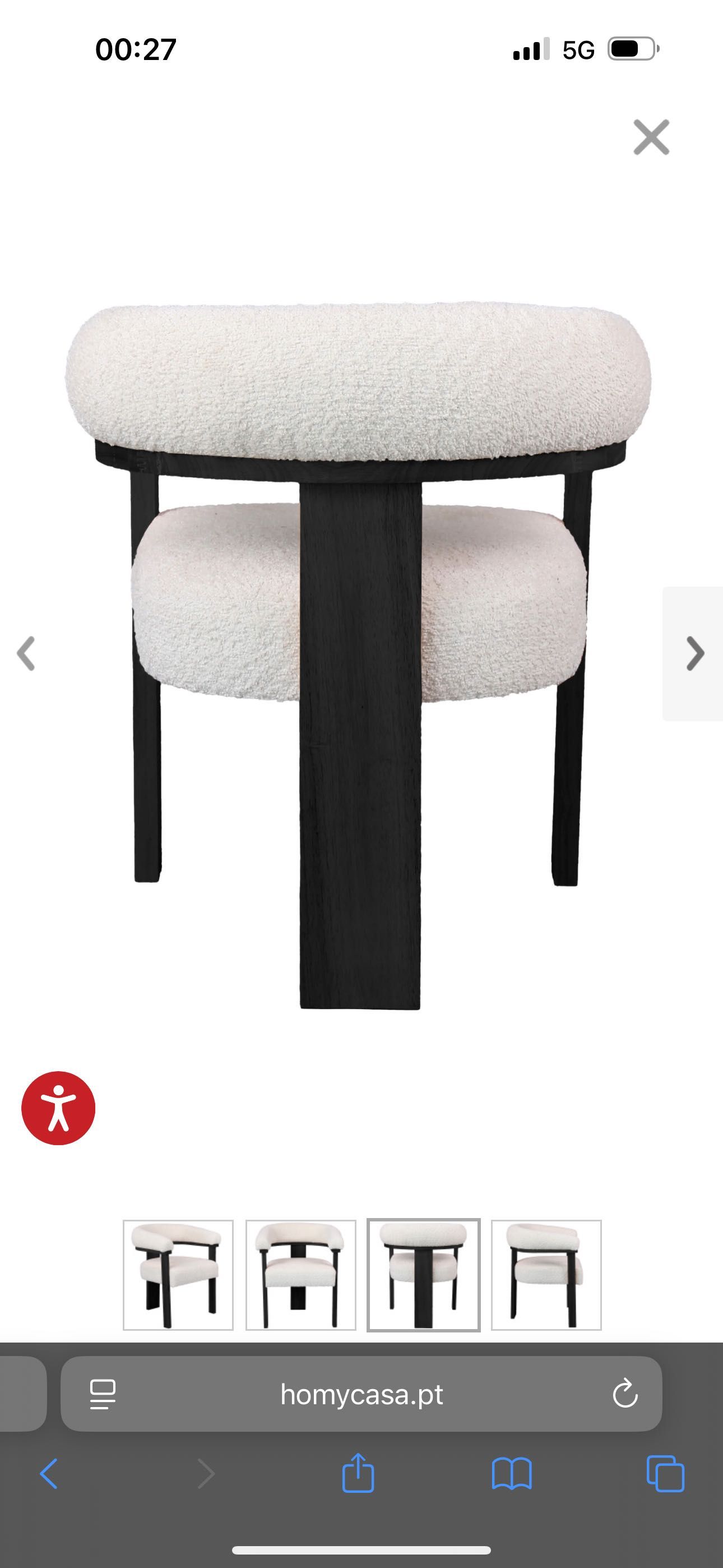723x1568 pixels.
Task: Select the second front-view chair thumbnail
Action: coord(300,1275)
